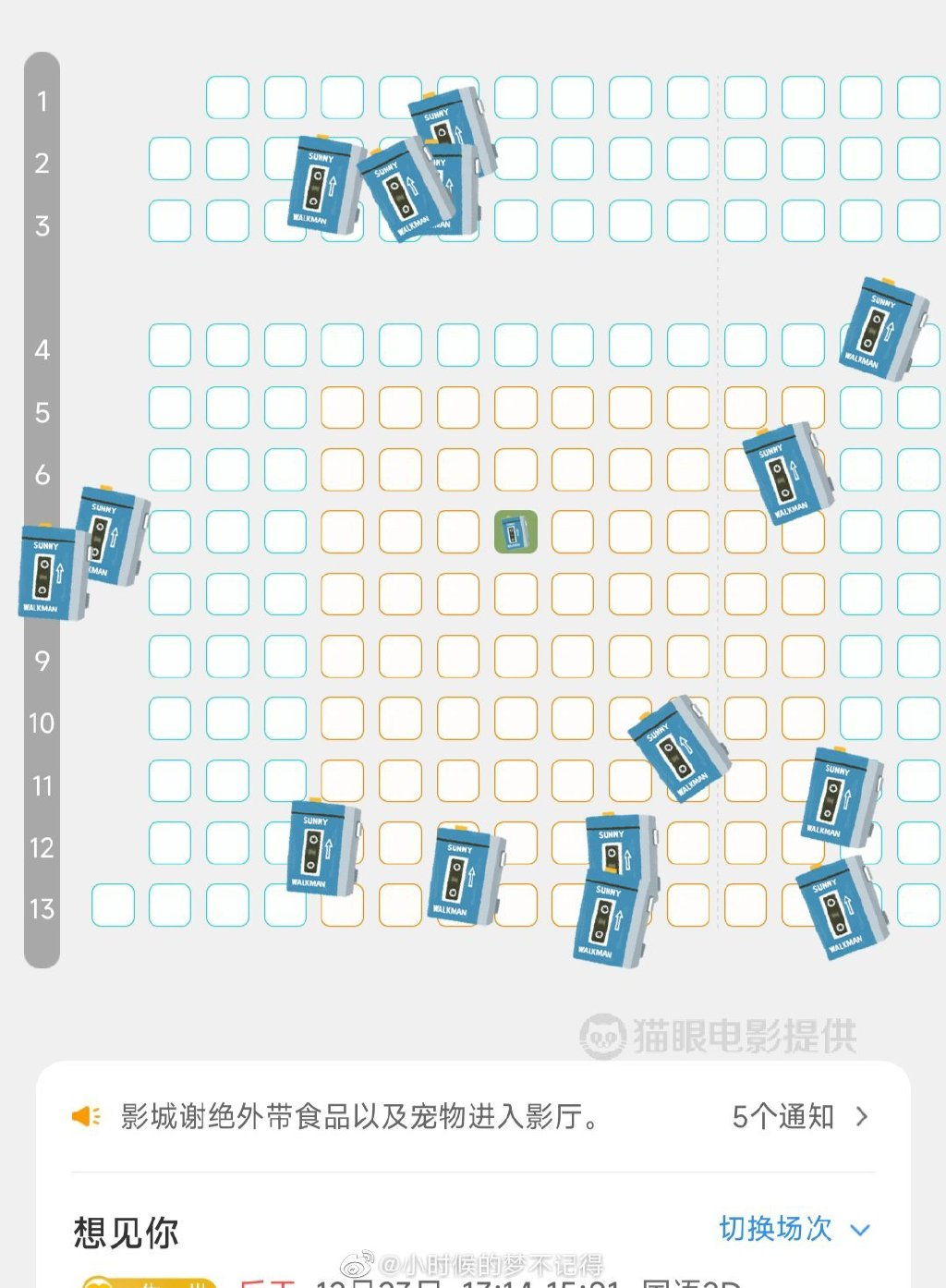Viewport: 946px width, 1288px height.
Task: Deselect the green selected seat in row 7
Action: [515, 532]
